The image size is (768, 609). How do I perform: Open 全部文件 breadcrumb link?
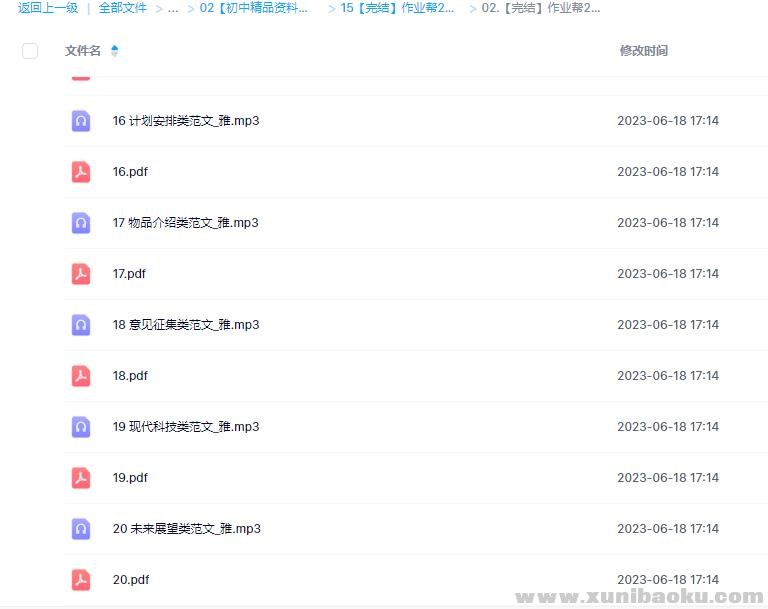pos(122,8)
